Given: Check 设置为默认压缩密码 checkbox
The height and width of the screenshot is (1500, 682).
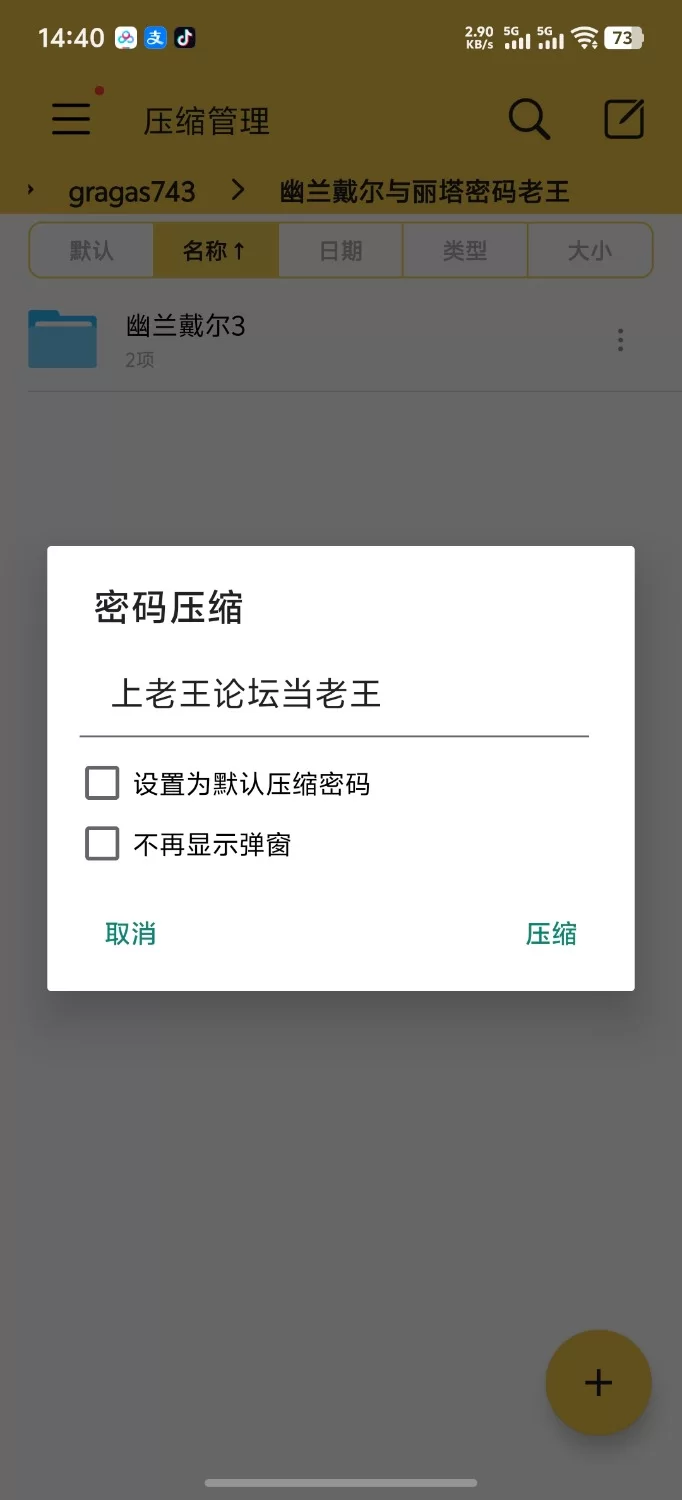Looking at the screenshot, I should point(102,784).
